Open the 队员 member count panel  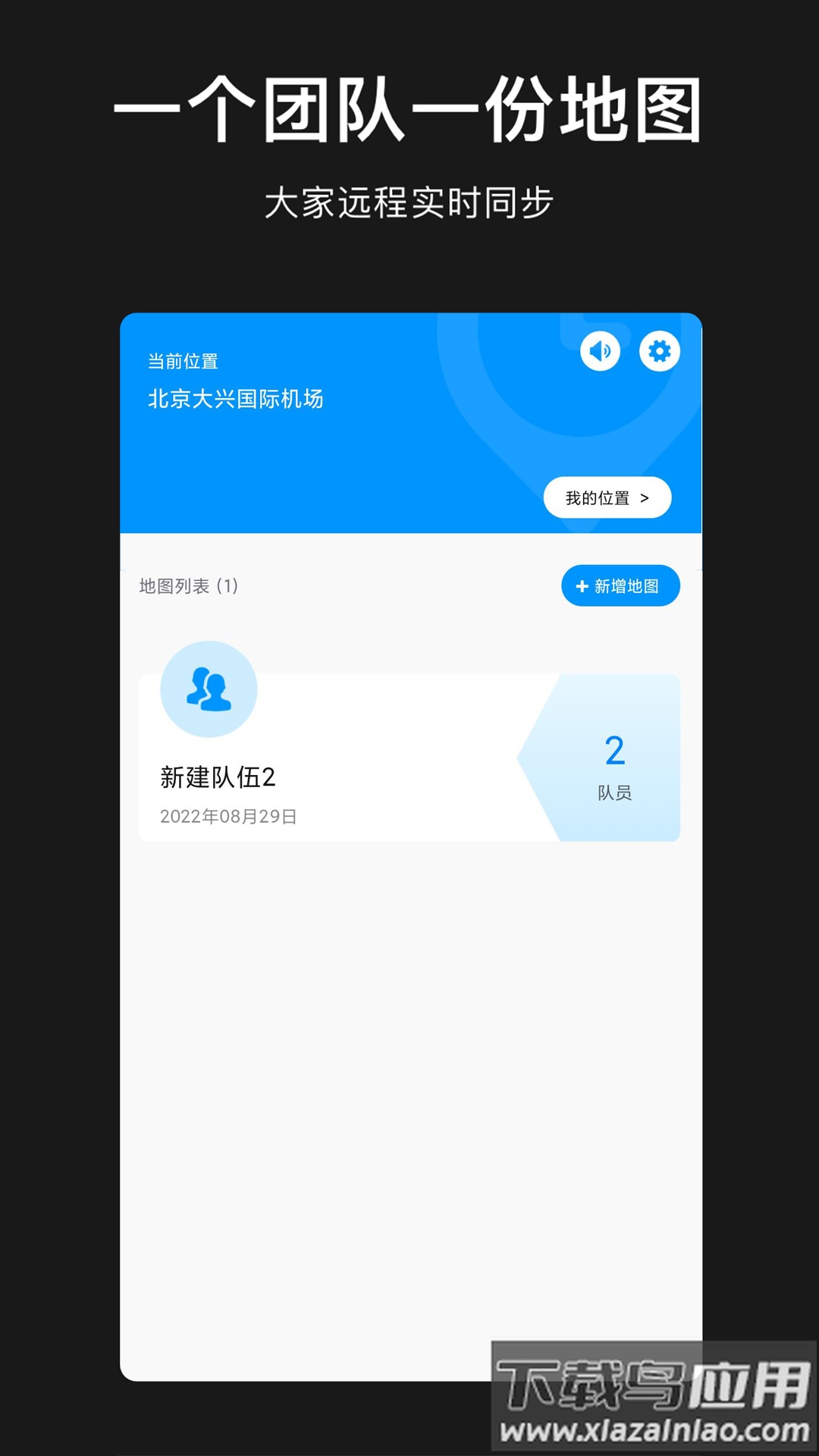coord(616,766)
